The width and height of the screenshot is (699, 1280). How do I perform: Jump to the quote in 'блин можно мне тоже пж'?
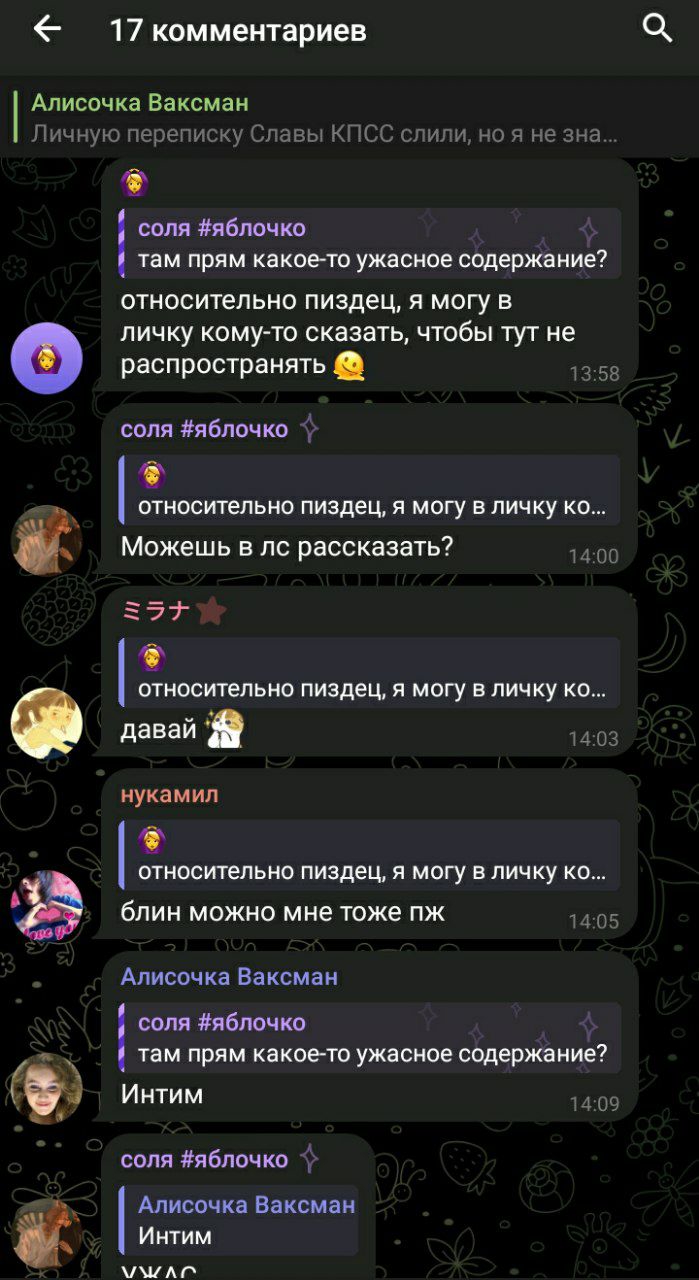369,855
